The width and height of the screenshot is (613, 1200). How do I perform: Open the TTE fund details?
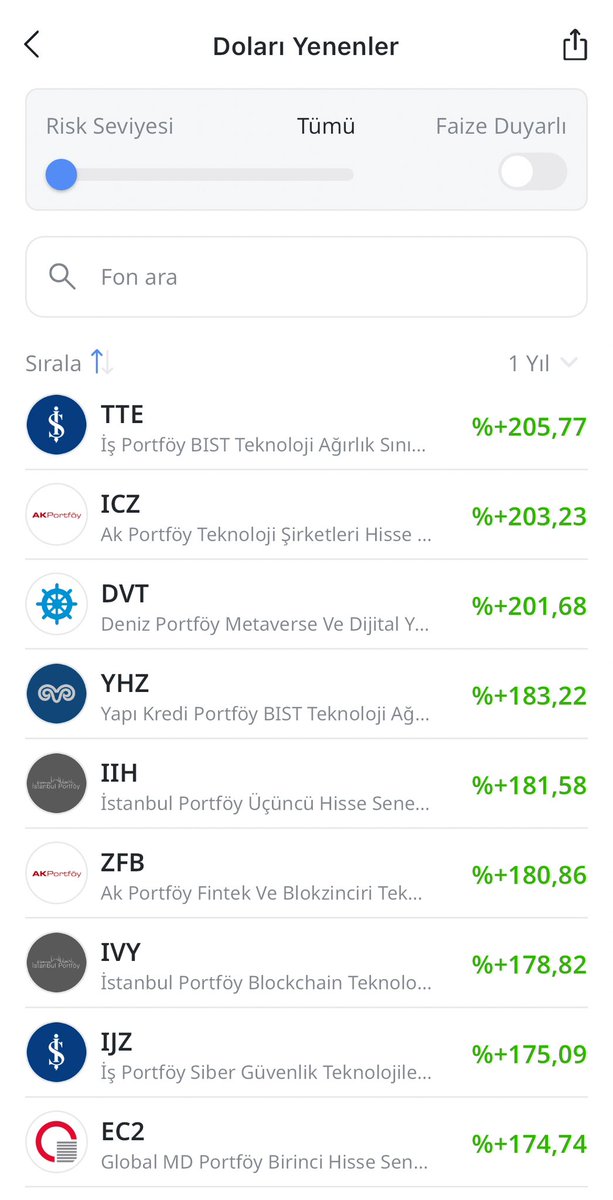(306, 426)
